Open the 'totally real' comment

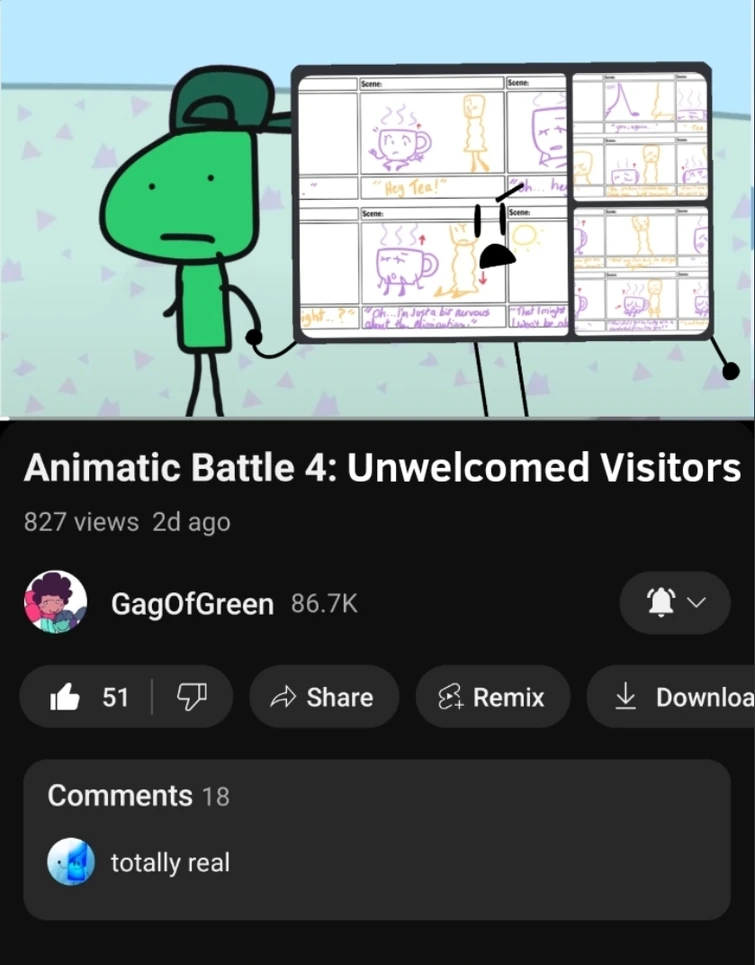[170, 861]
